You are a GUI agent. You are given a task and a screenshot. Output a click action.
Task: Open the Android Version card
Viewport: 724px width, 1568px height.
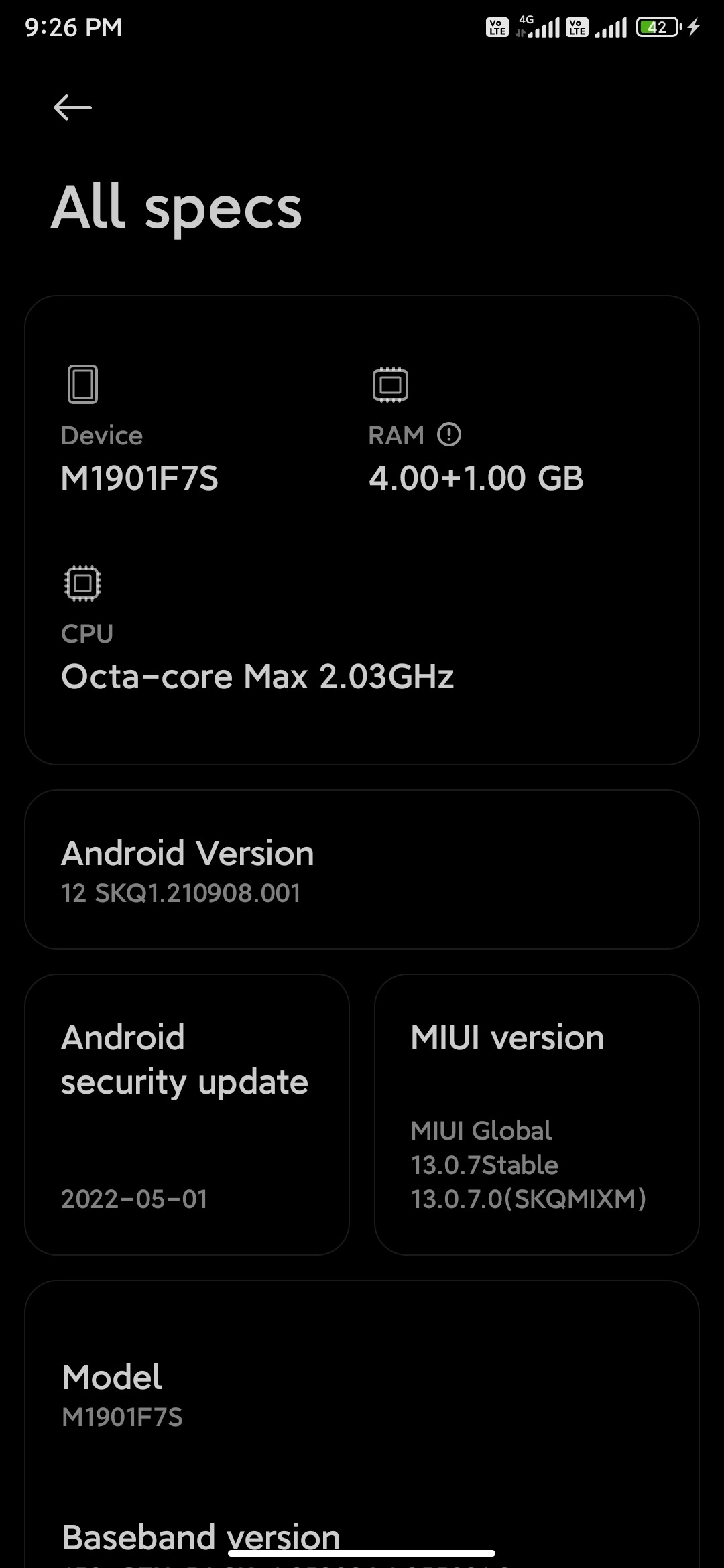362,869
